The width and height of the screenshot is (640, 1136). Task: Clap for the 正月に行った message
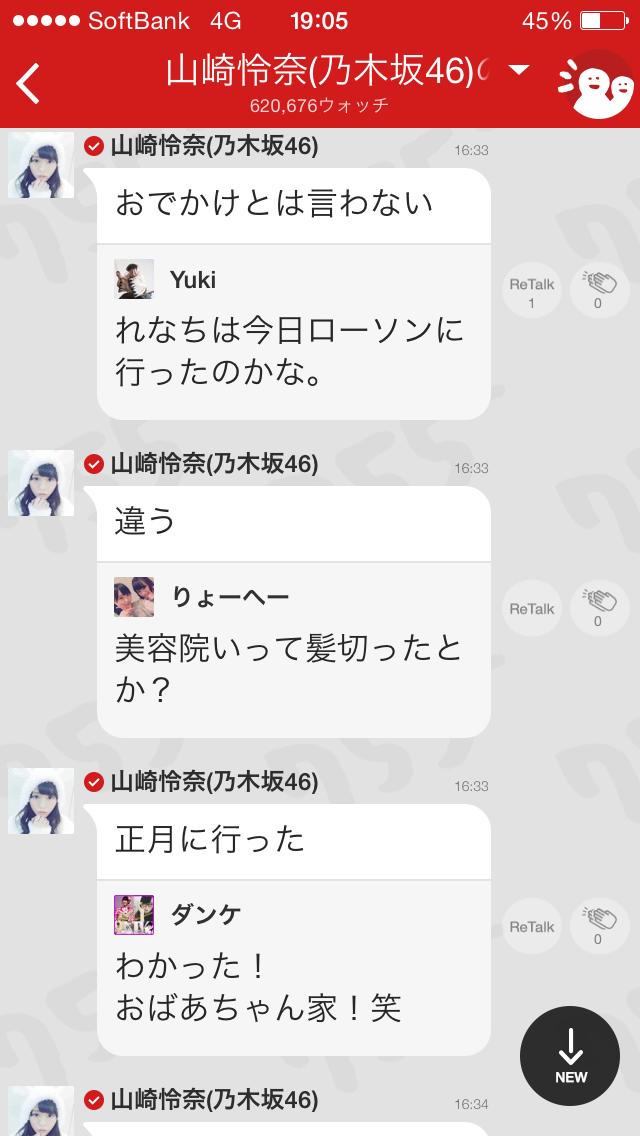tap(598, 927)
